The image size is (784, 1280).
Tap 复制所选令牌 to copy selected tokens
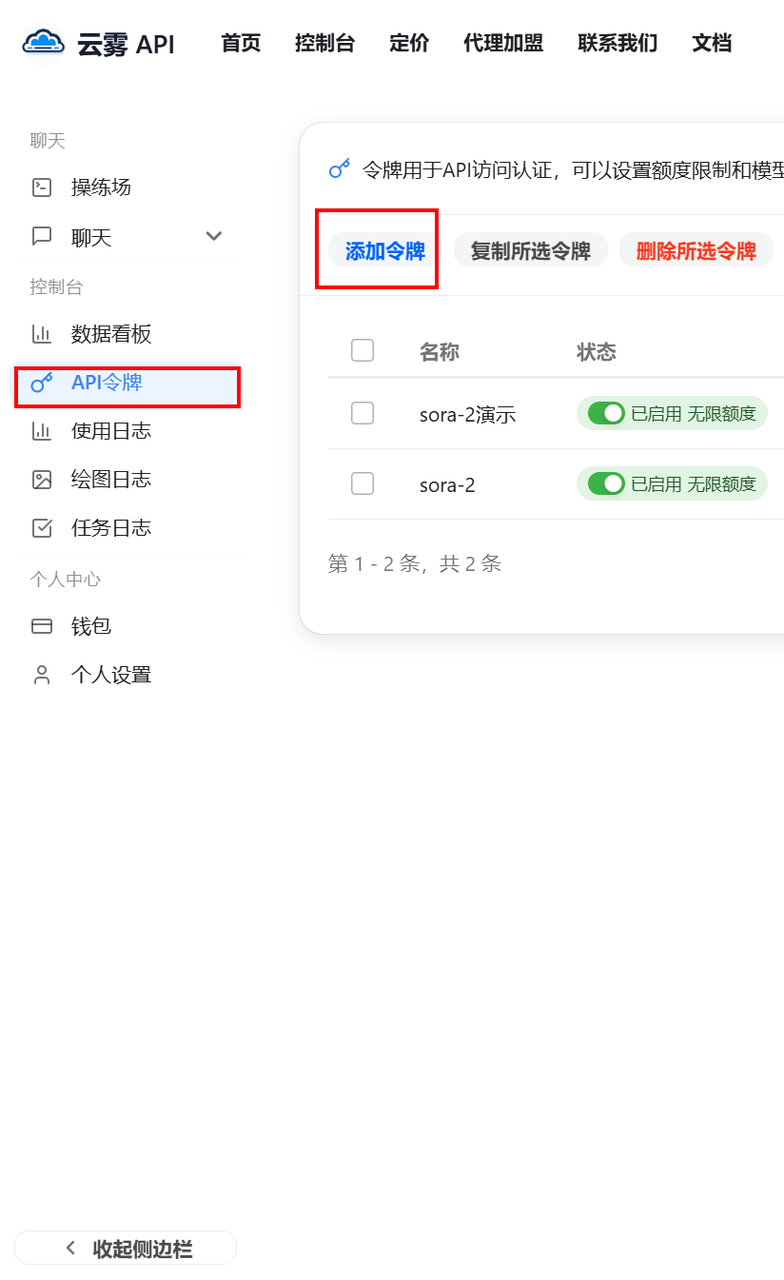click(x=530, y=250)
